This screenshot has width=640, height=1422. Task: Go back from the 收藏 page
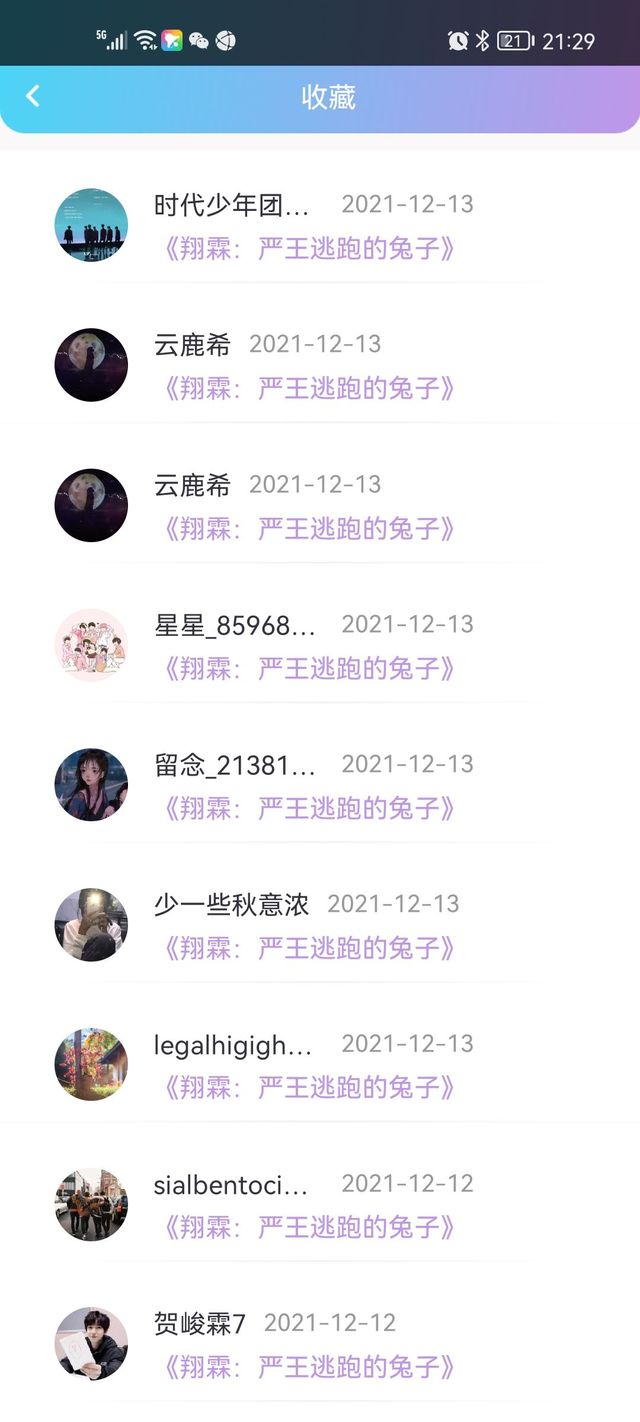tap(33, 96)
